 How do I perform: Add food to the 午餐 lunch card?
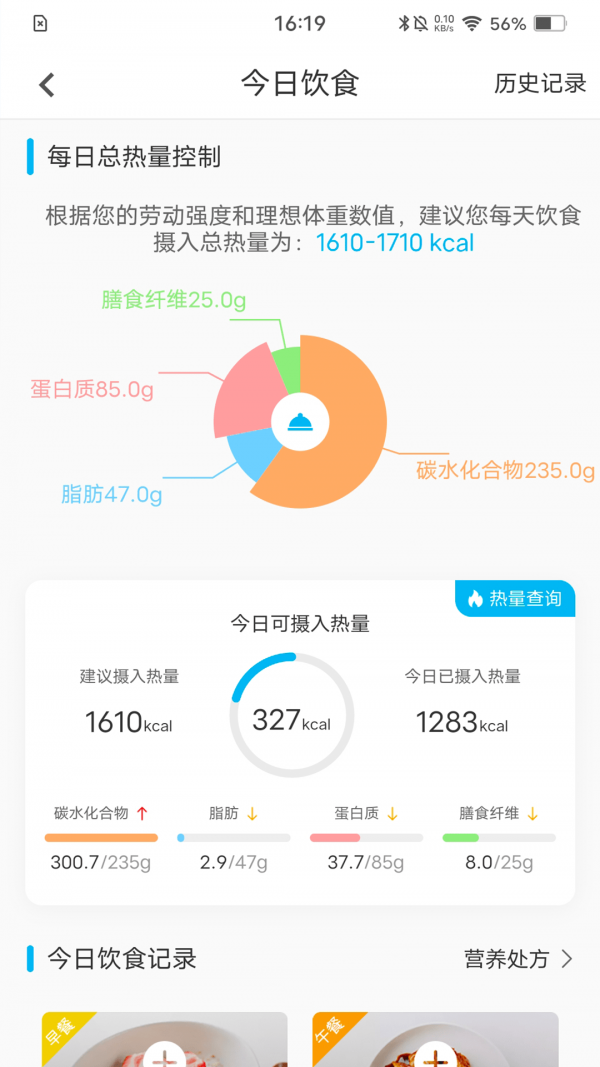(x=436, y=1054)
